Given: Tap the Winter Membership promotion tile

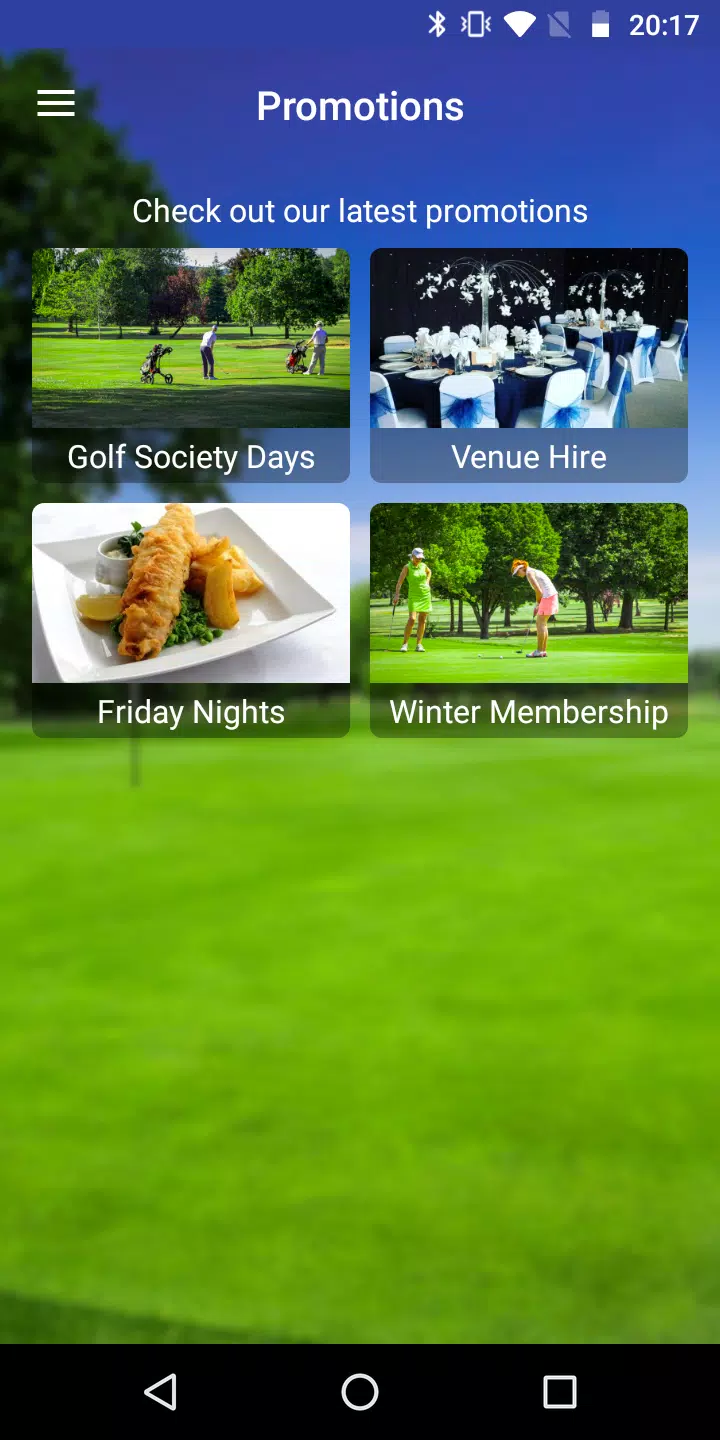Looking at the screenshot, I should [x=529, y=620].
